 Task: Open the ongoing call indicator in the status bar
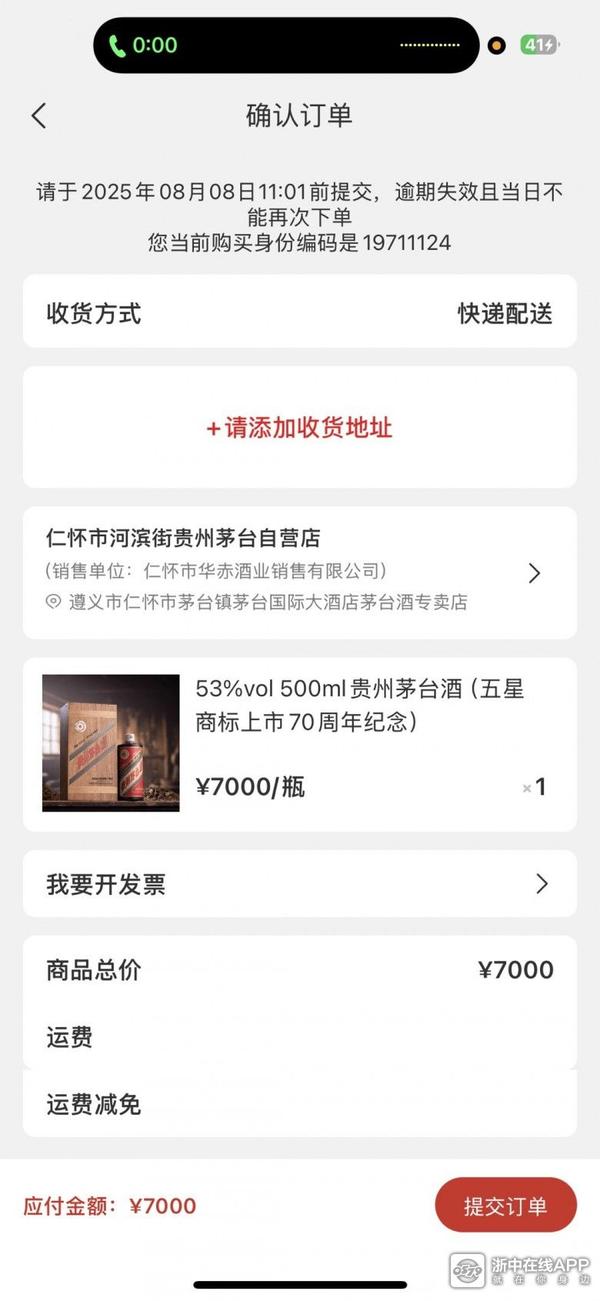[x=143, y=45]
